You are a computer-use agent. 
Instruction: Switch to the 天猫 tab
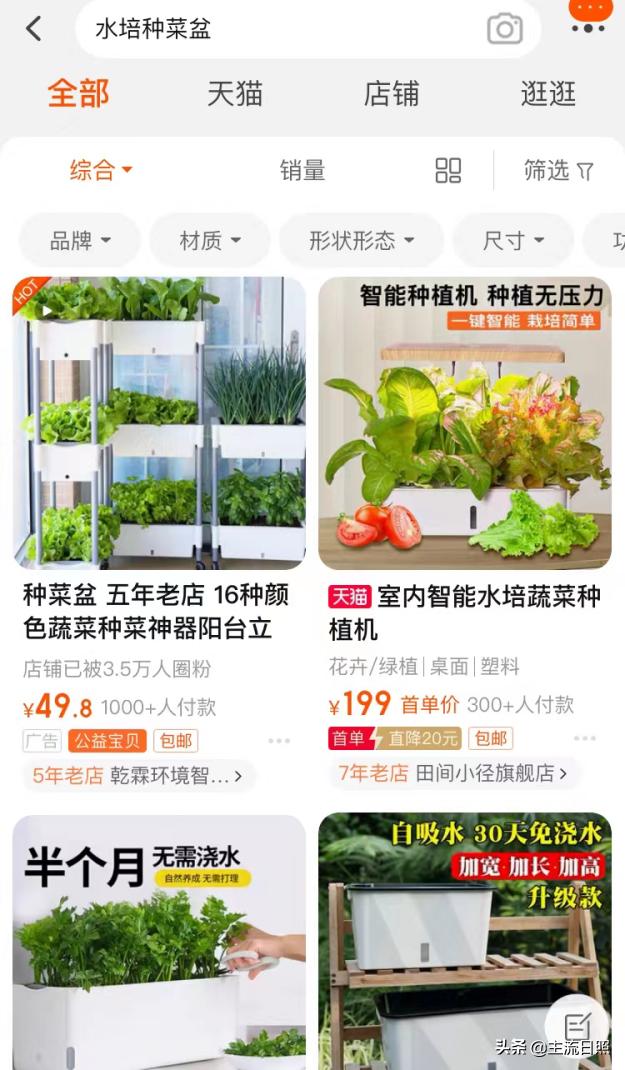(x=235, y=93)
